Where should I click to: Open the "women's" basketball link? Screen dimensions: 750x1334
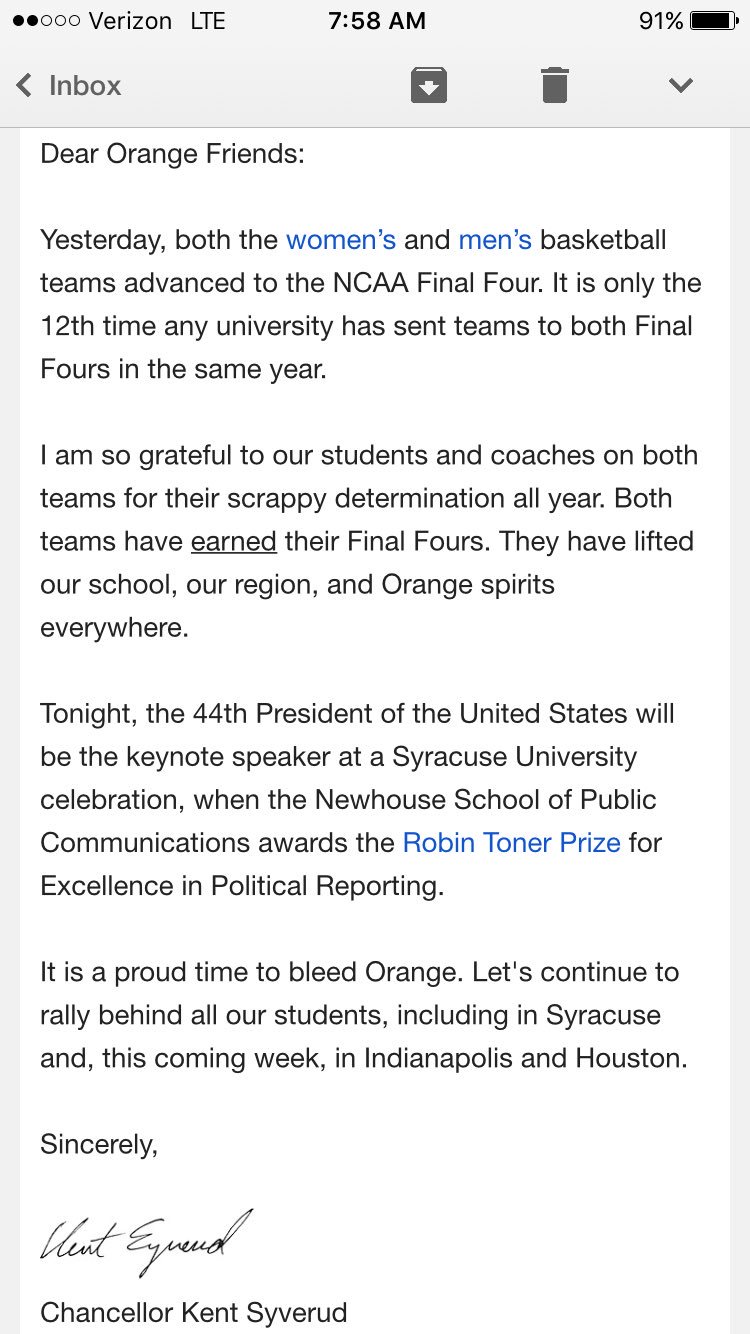click(x=341, y=240)
